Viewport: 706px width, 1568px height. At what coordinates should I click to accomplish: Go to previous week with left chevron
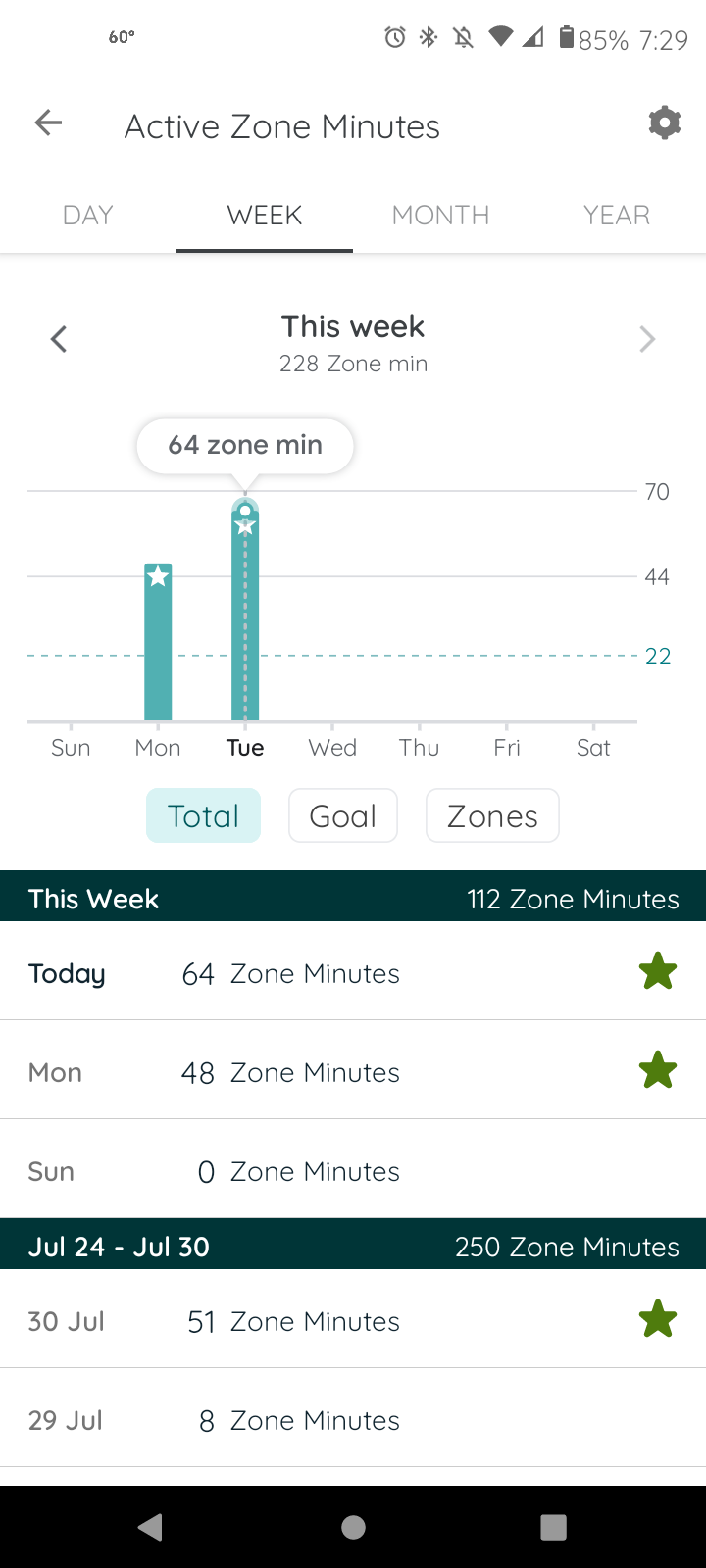tap(58, 338)
